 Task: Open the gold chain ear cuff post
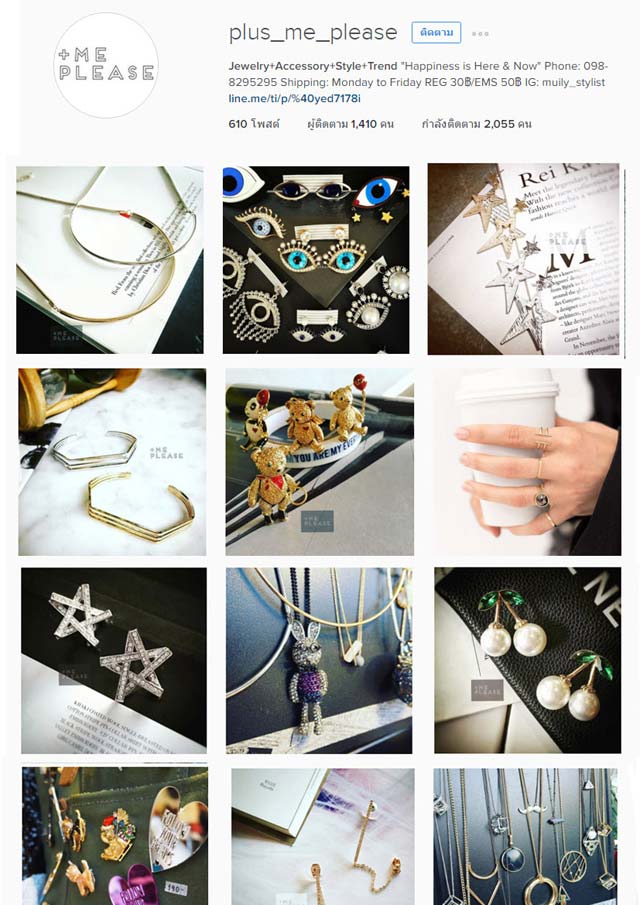click(x=322, y=836)
